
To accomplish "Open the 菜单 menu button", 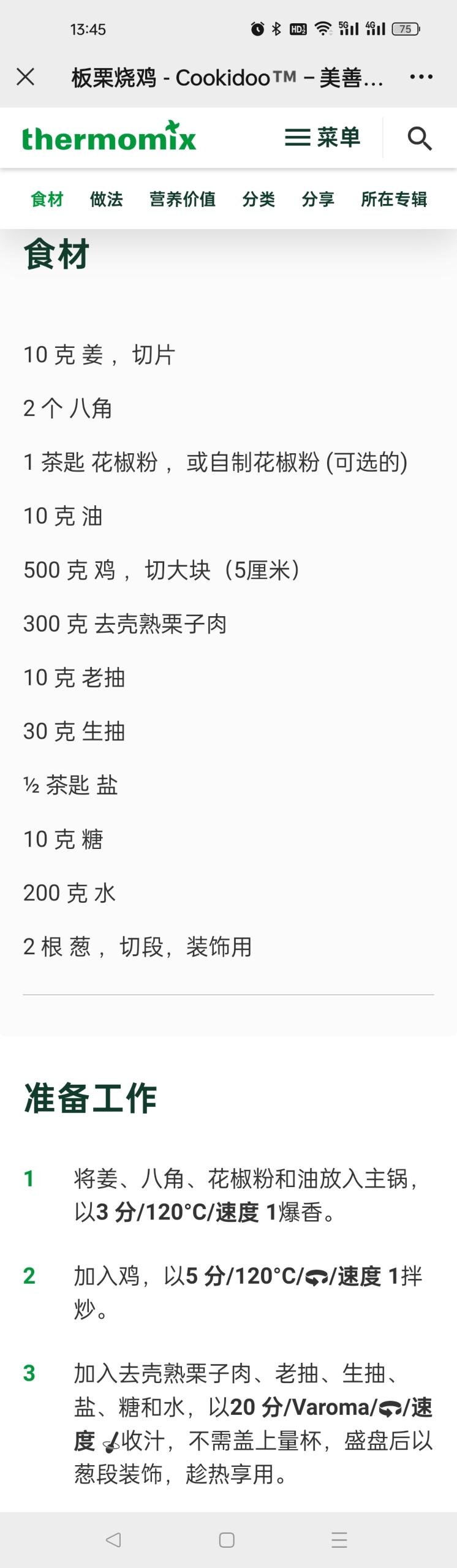I will (322, 138).
